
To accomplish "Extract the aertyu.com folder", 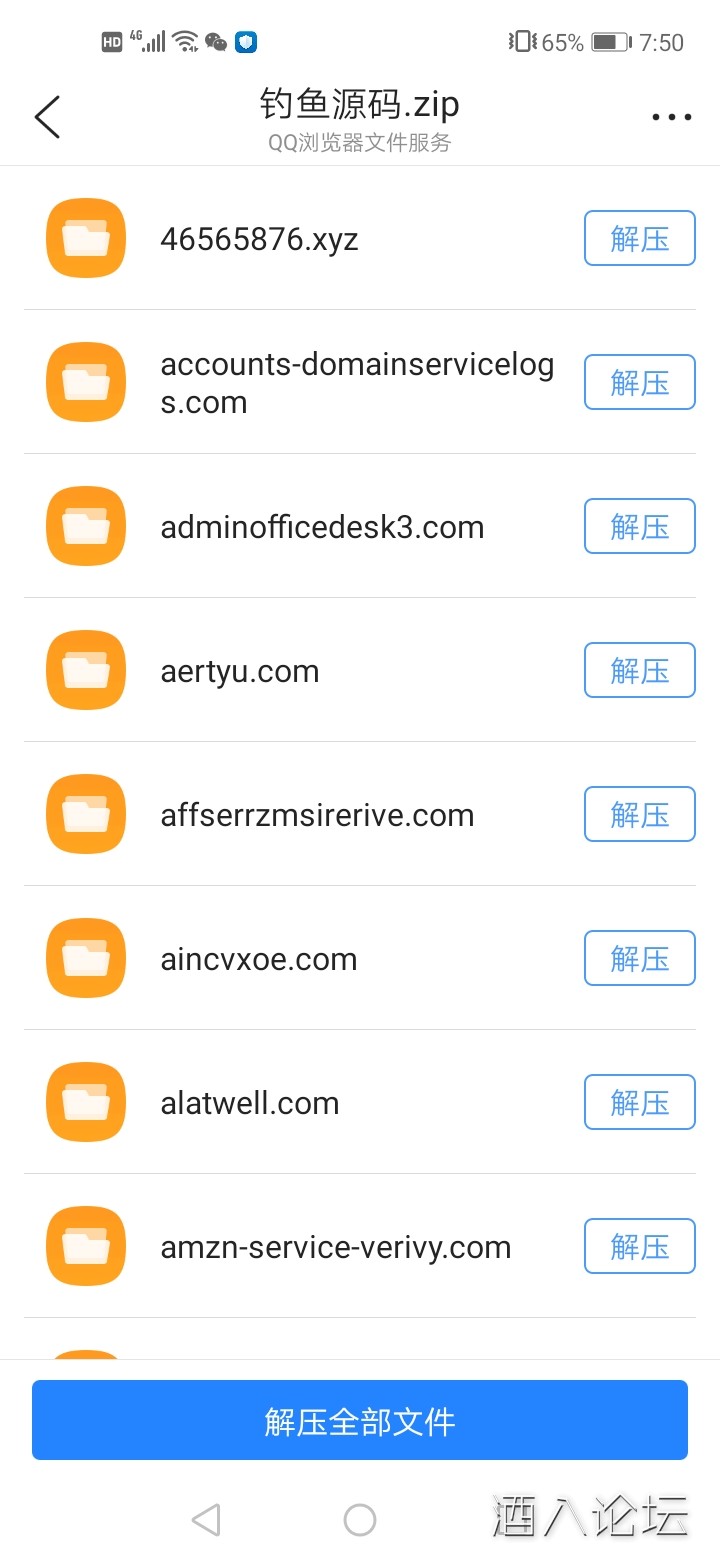I will pos(639,670).
